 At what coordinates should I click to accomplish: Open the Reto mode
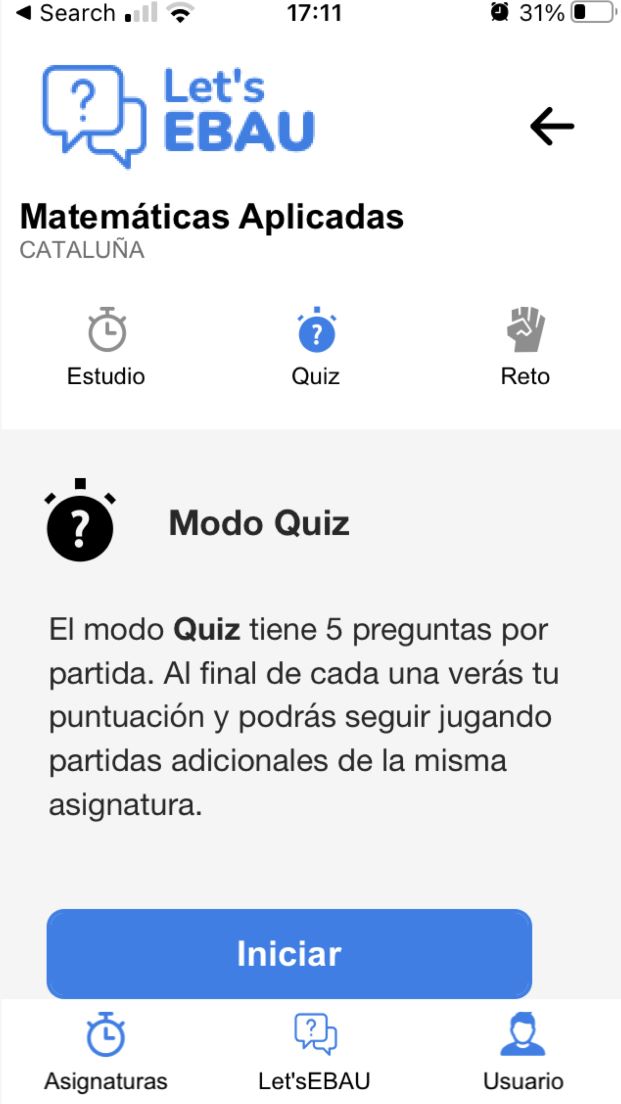click(525, 347)
